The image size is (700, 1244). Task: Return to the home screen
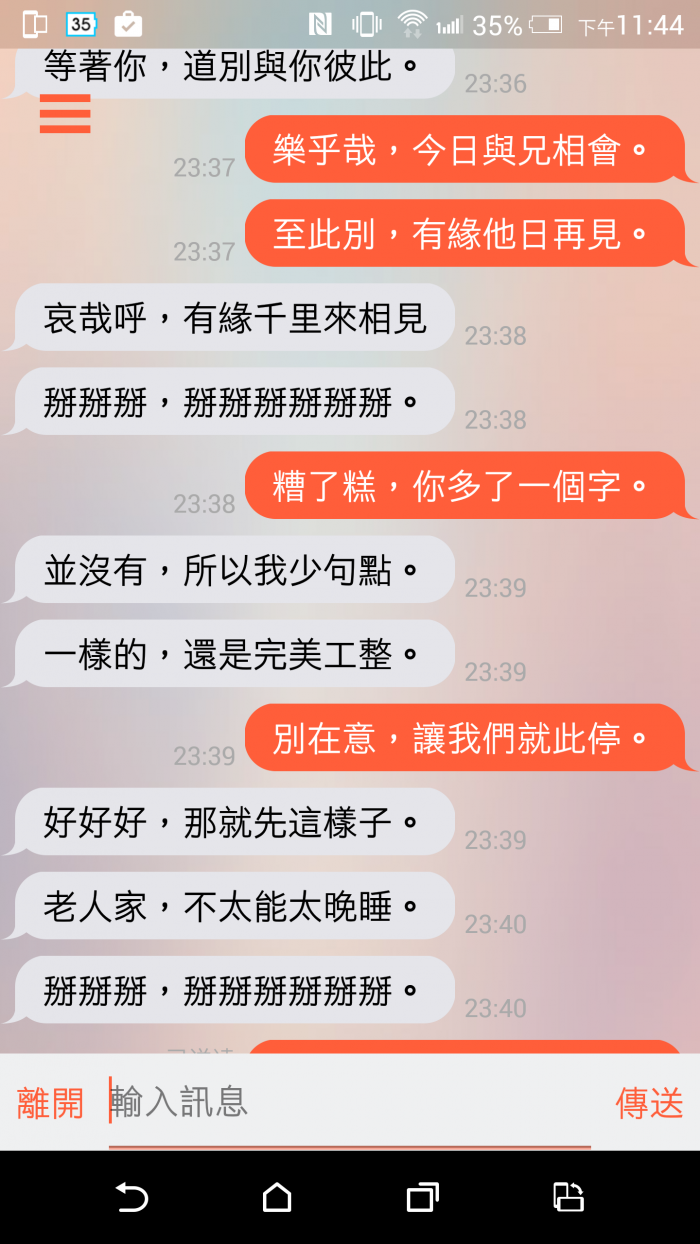click(x=277, y=1197)
